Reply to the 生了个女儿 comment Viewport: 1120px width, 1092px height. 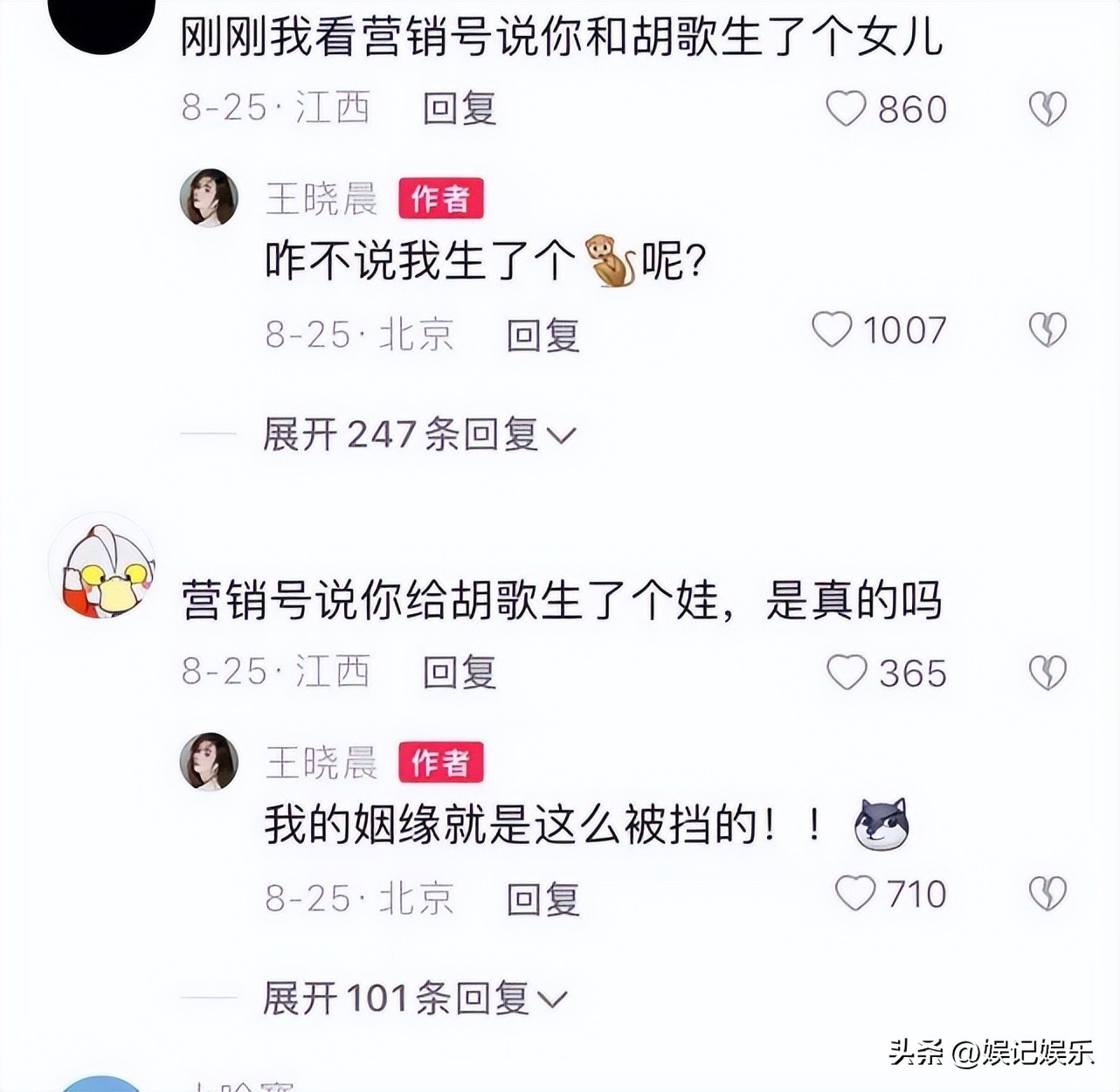[460, 108]
